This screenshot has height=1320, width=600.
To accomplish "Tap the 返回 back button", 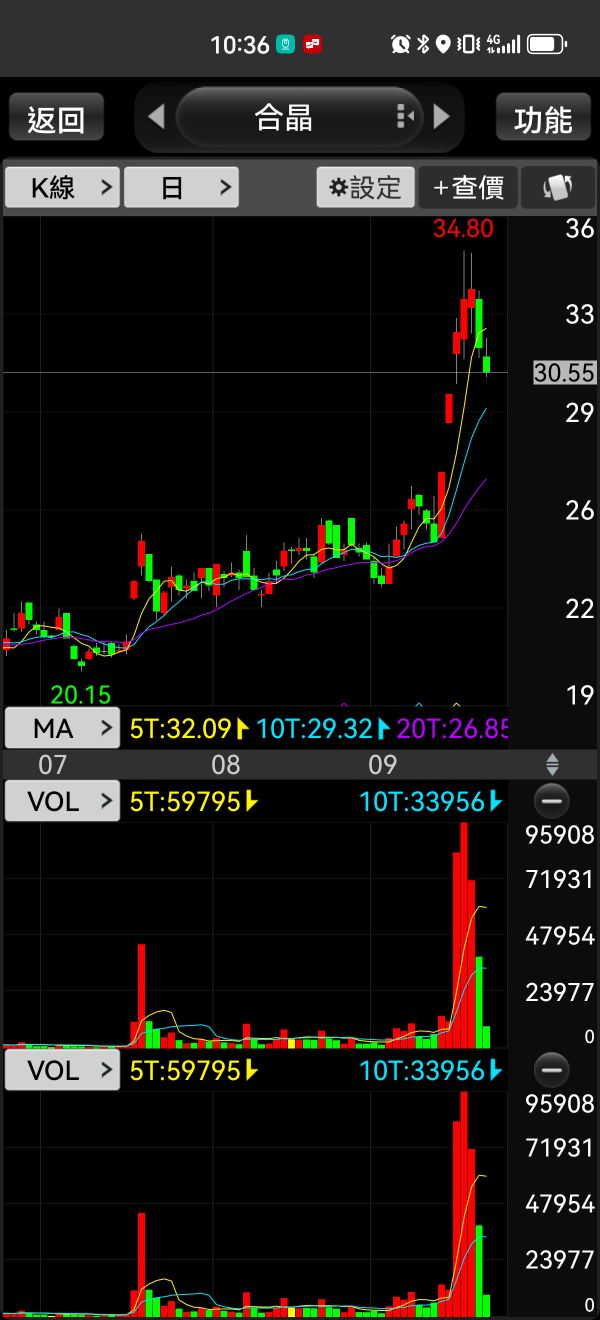I will click(x=56, y=119).
